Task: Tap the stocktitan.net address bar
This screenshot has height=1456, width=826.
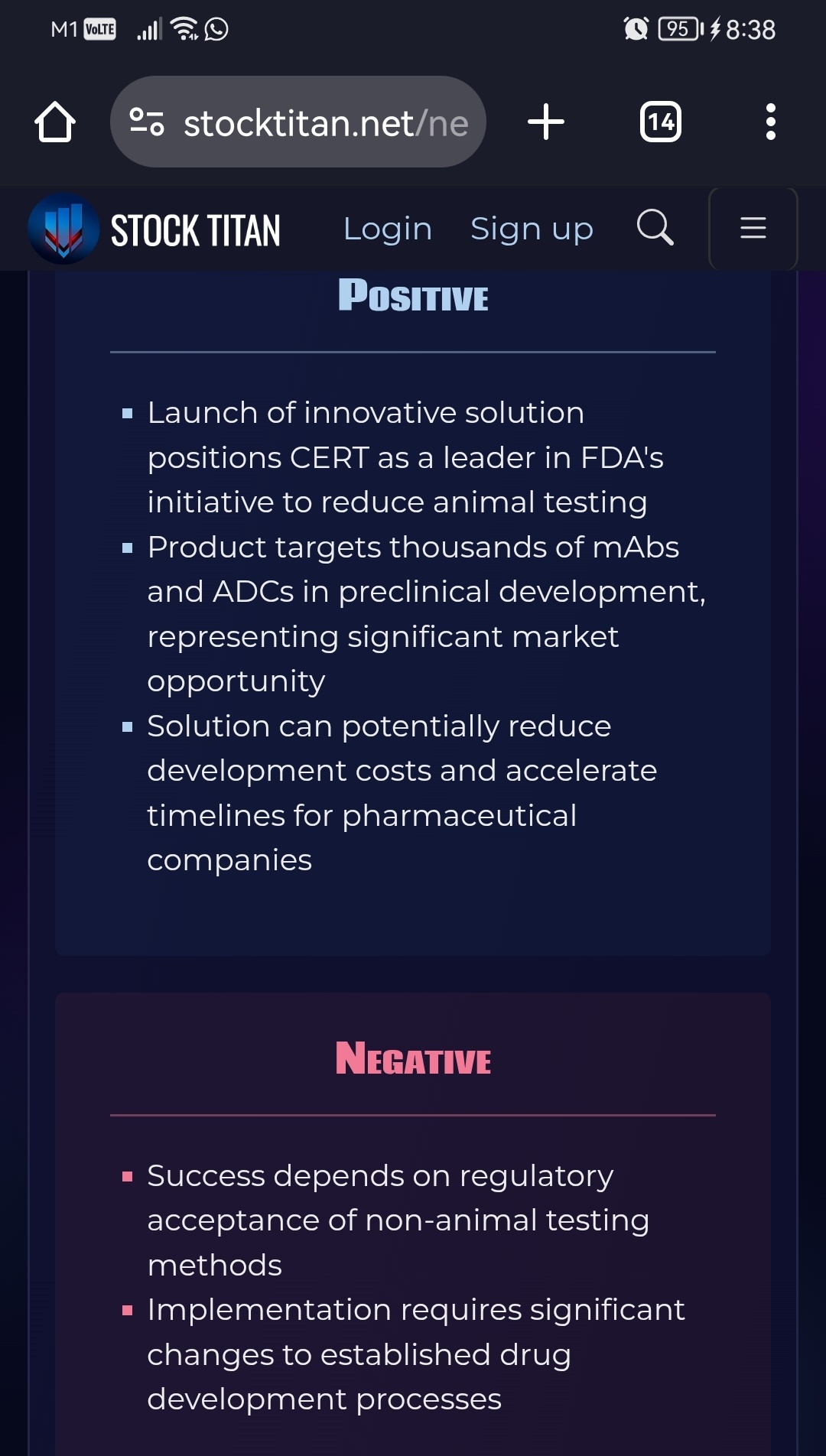Action: (x=298, y=122)
